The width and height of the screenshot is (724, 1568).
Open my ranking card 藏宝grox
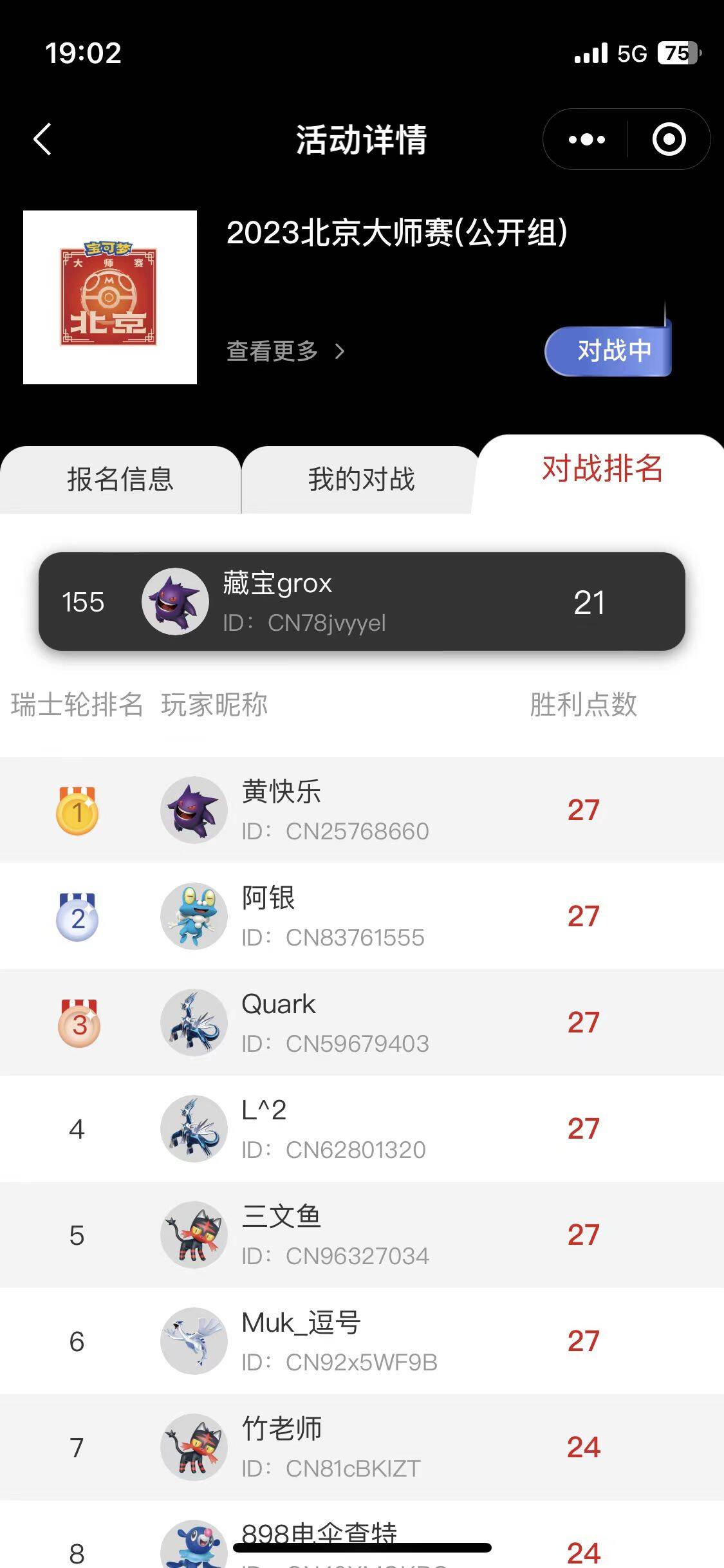(x=362, y=602)
